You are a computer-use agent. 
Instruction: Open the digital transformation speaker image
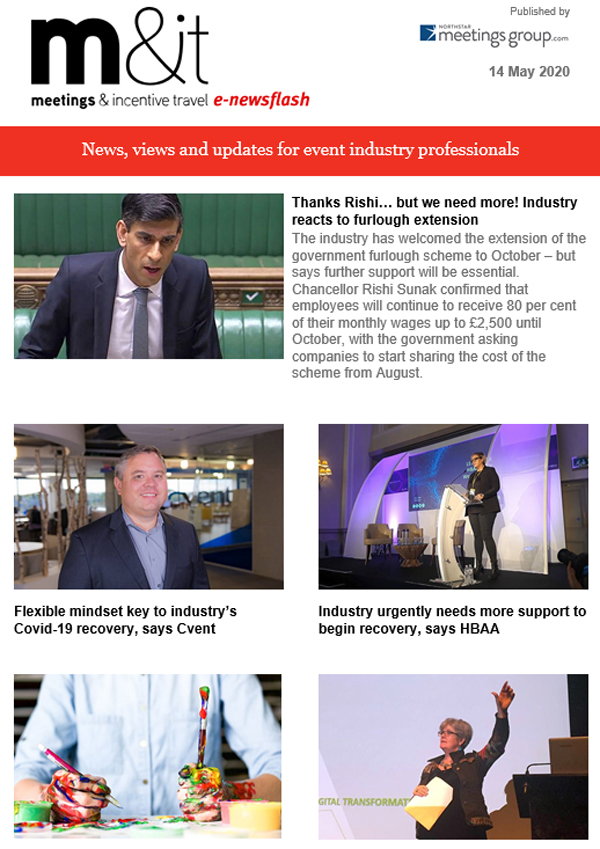click(452, 756)
